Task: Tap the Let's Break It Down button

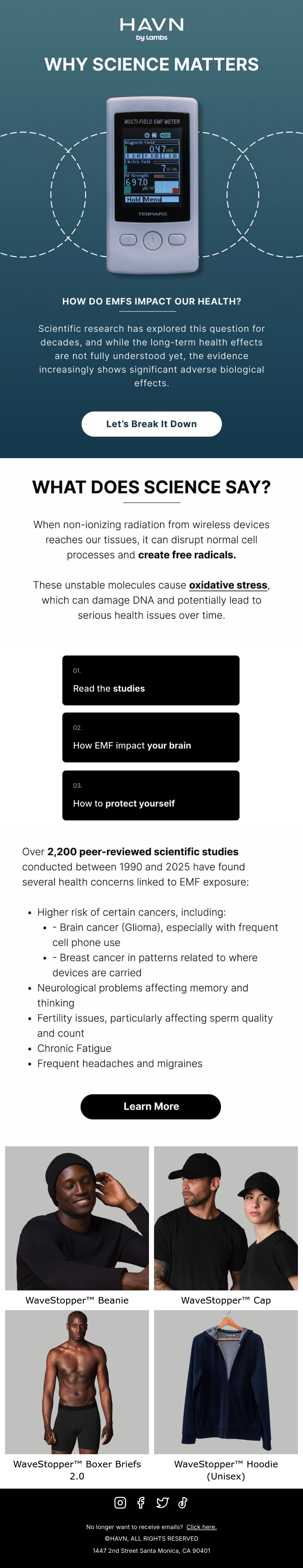Action: click(151, 424)
